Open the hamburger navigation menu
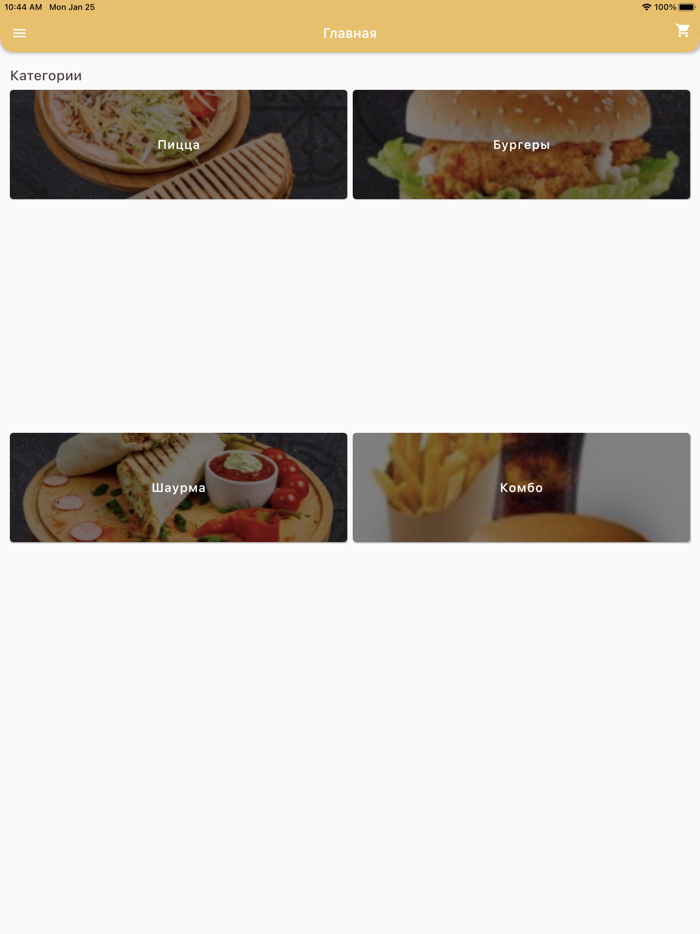700x934 pixels. (x=19, y=33)
